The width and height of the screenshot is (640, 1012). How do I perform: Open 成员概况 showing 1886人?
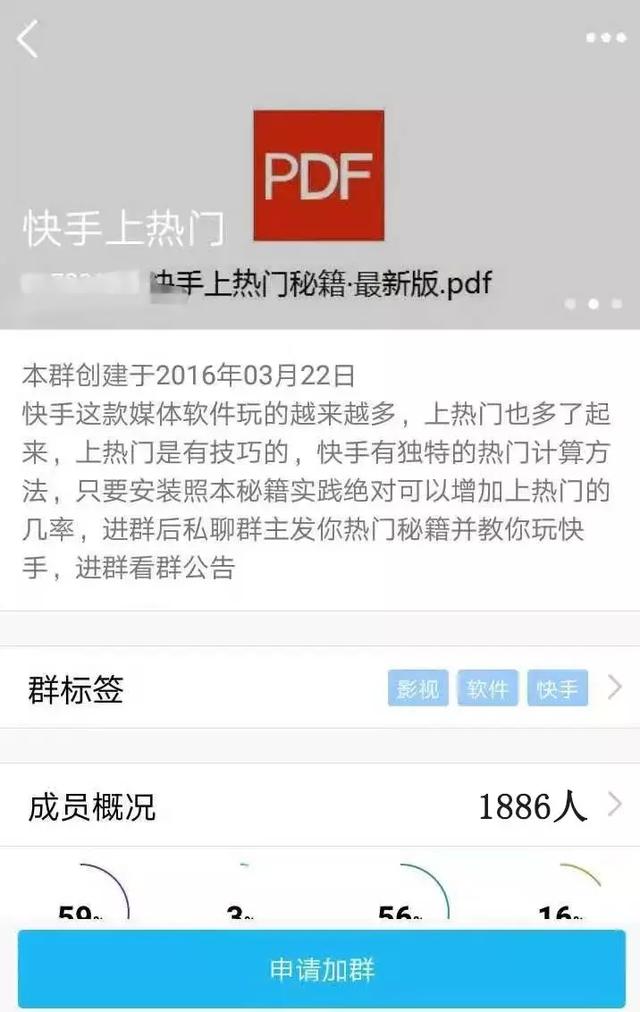point(320,806)
